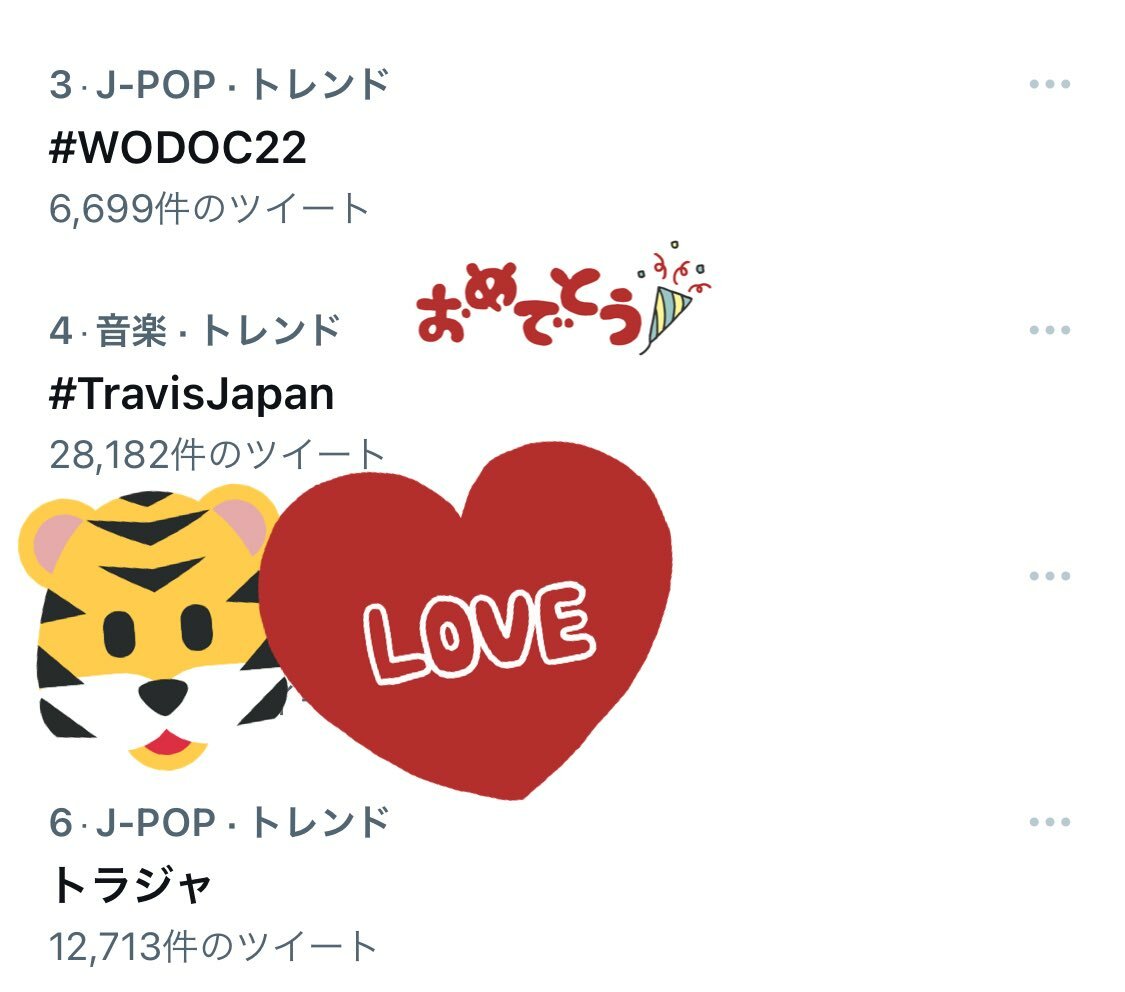Open more options for #WODOC22 trend
1125x992 pixels.
coord(1049,85)
